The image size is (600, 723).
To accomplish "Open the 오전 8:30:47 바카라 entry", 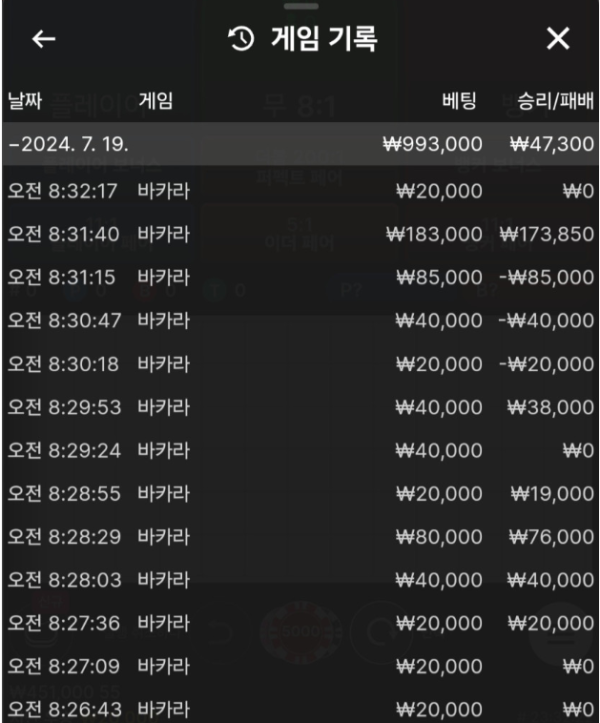I will [x=300, y=320].
